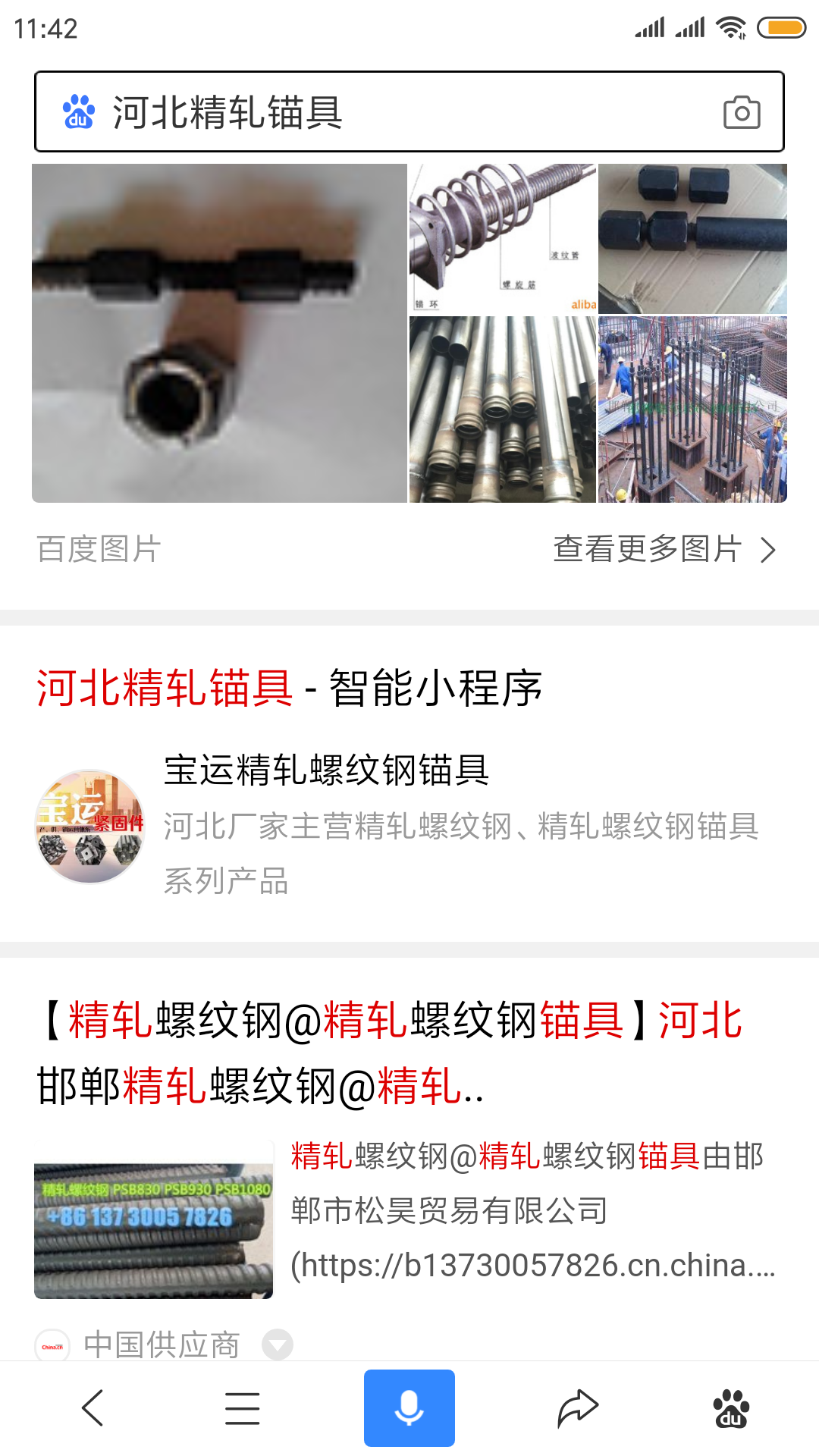Share this search results page

click(x=578, y=1408)
